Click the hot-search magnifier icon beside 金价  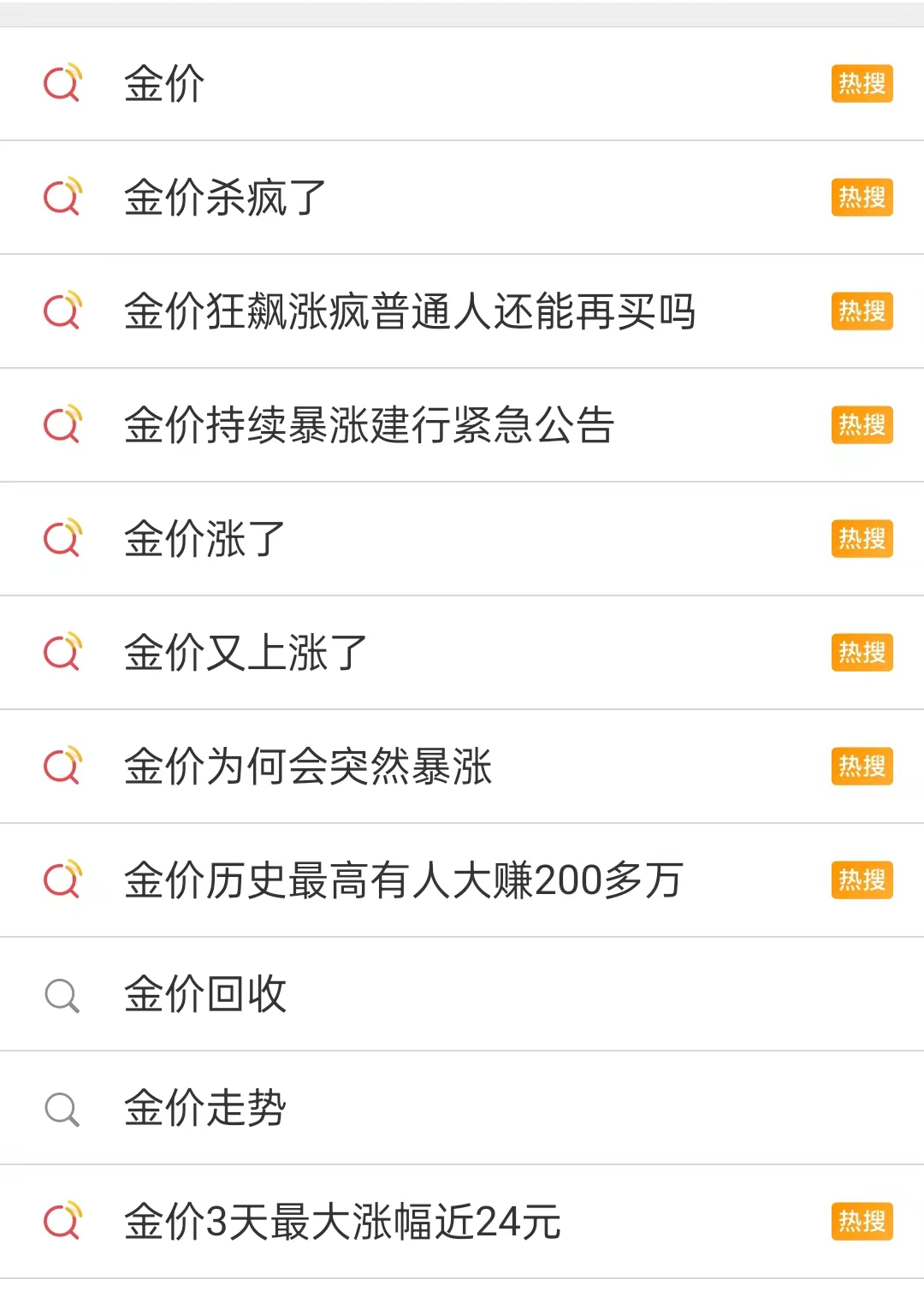[x=62, y=83]
